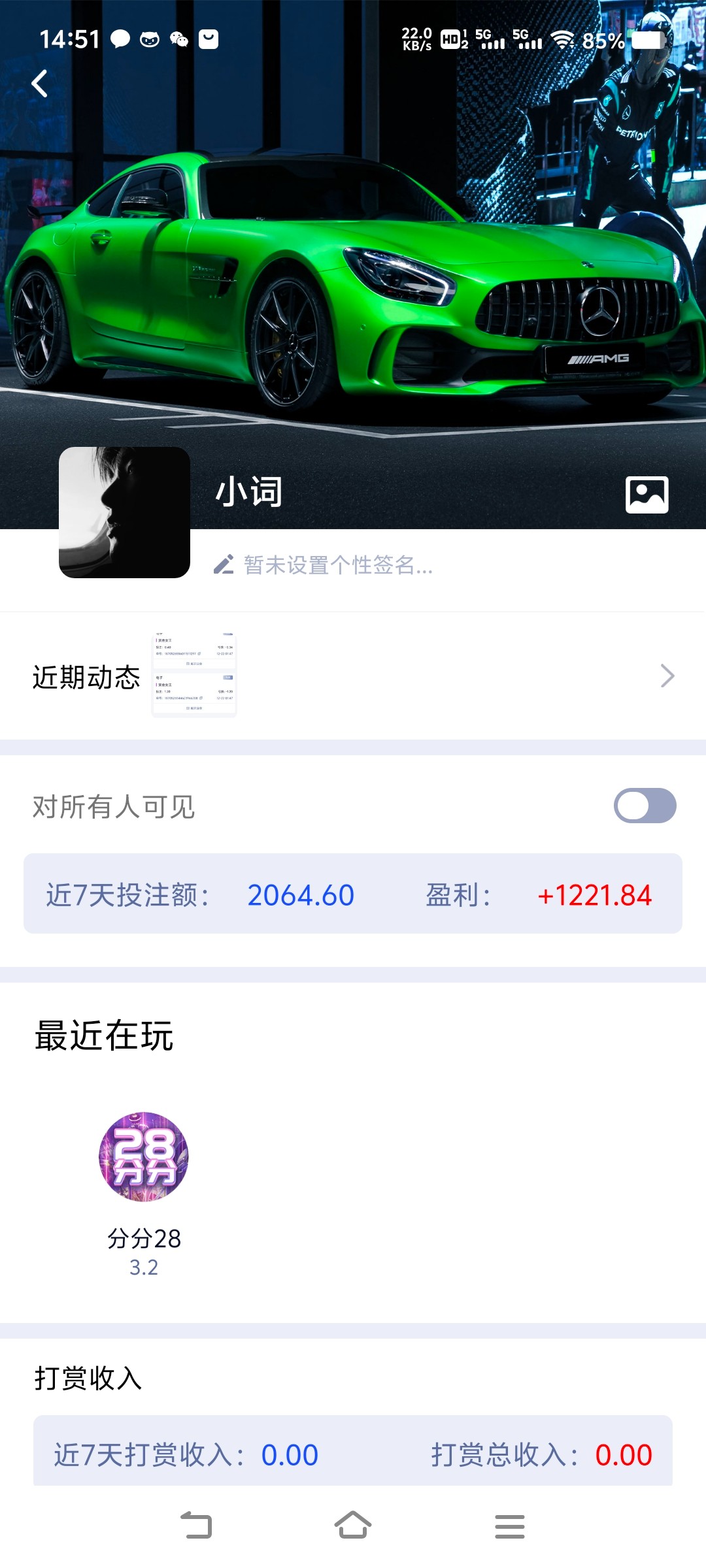This screenshot has height=1568, width=706.
Task: Change the cover image via picture icon
Action: tap(647, 495)
